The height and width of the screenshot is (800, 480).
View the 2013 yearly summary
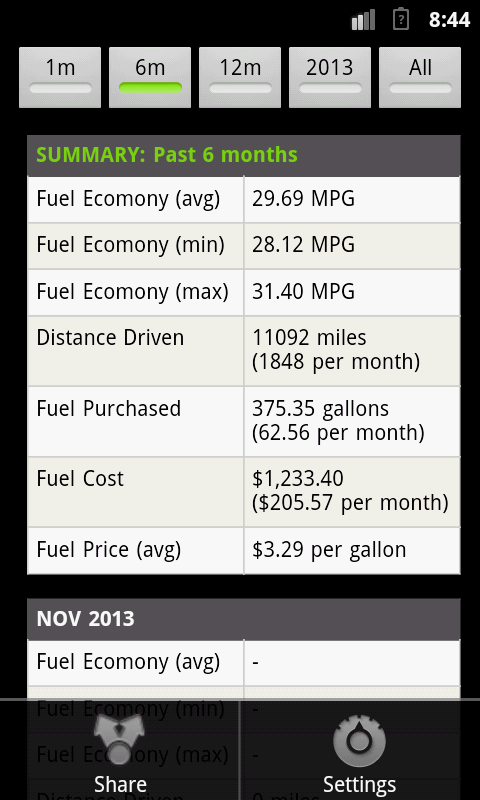[x=330, y=78]
